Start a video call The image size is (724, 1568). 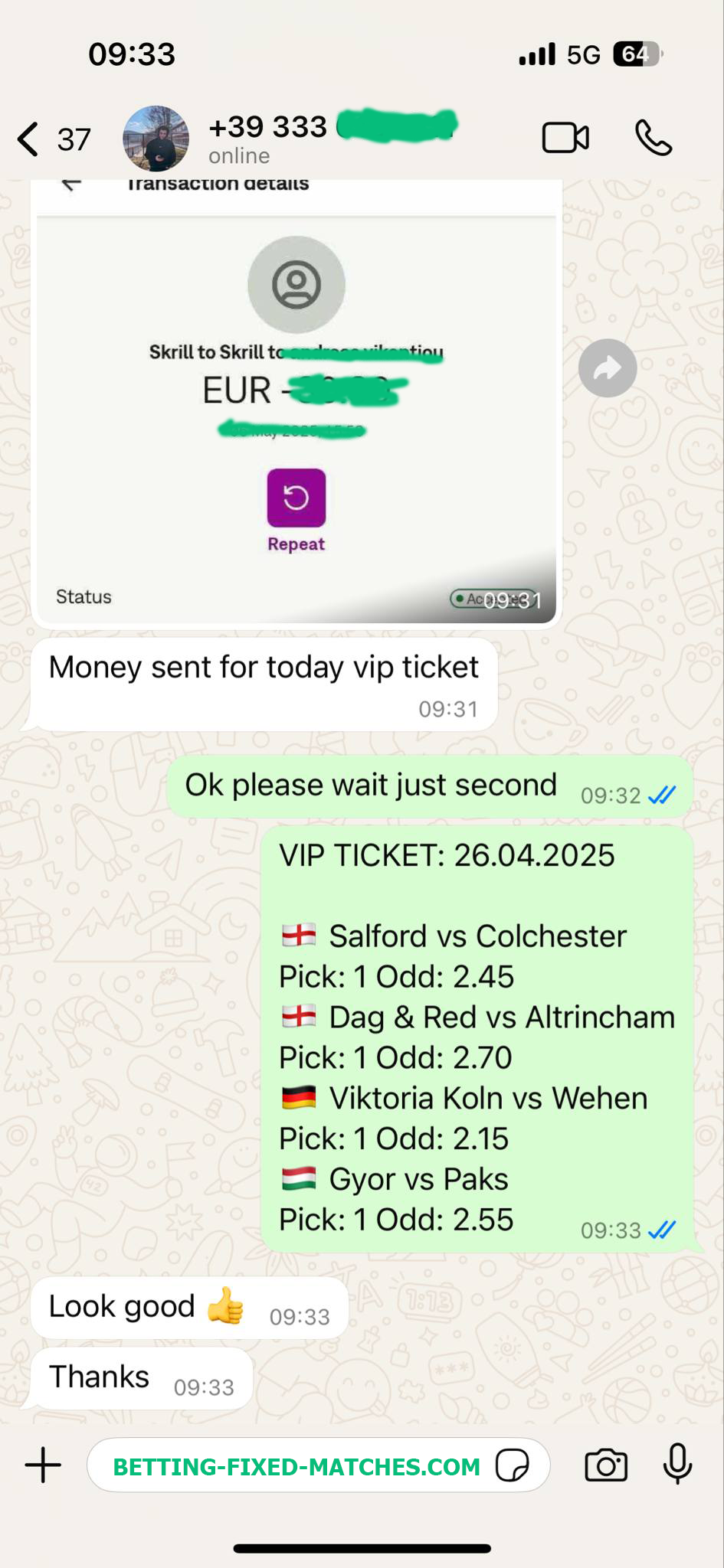click(x=565, y=139)
